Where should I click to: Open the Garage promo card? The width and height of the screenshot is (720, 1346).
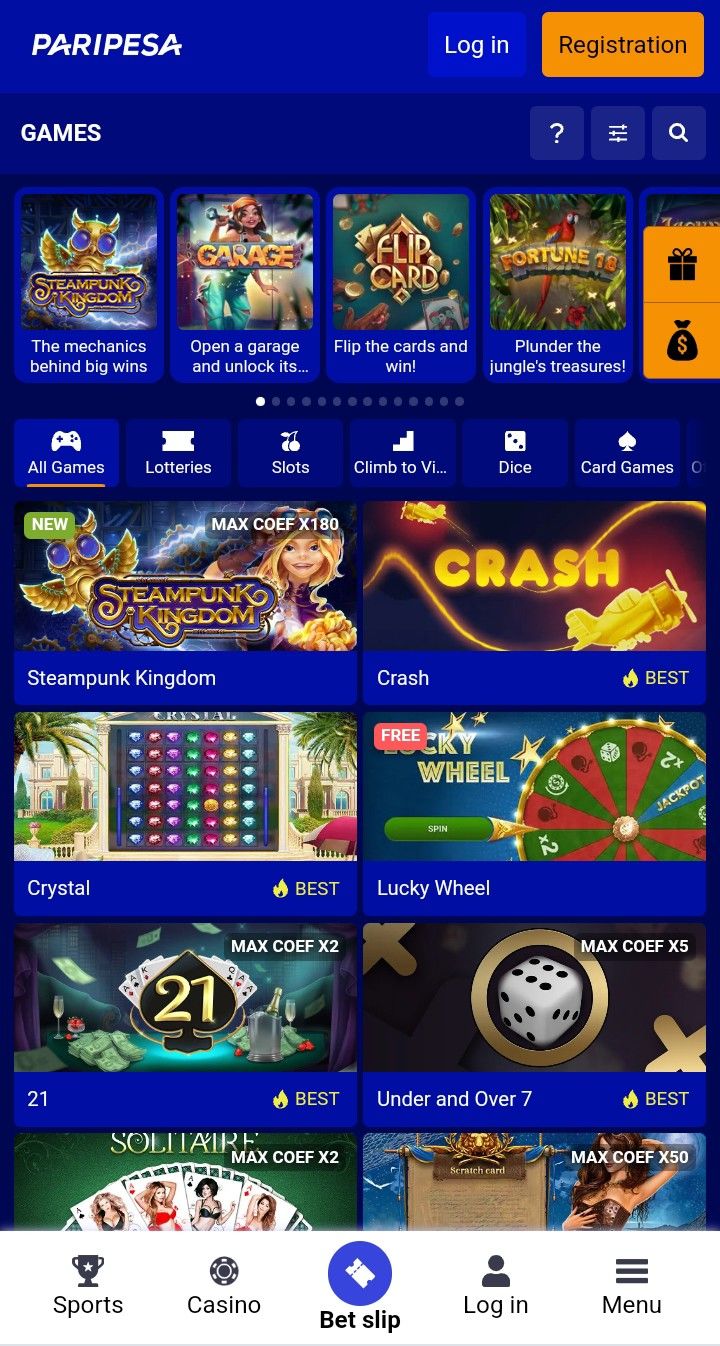point(245,285)
